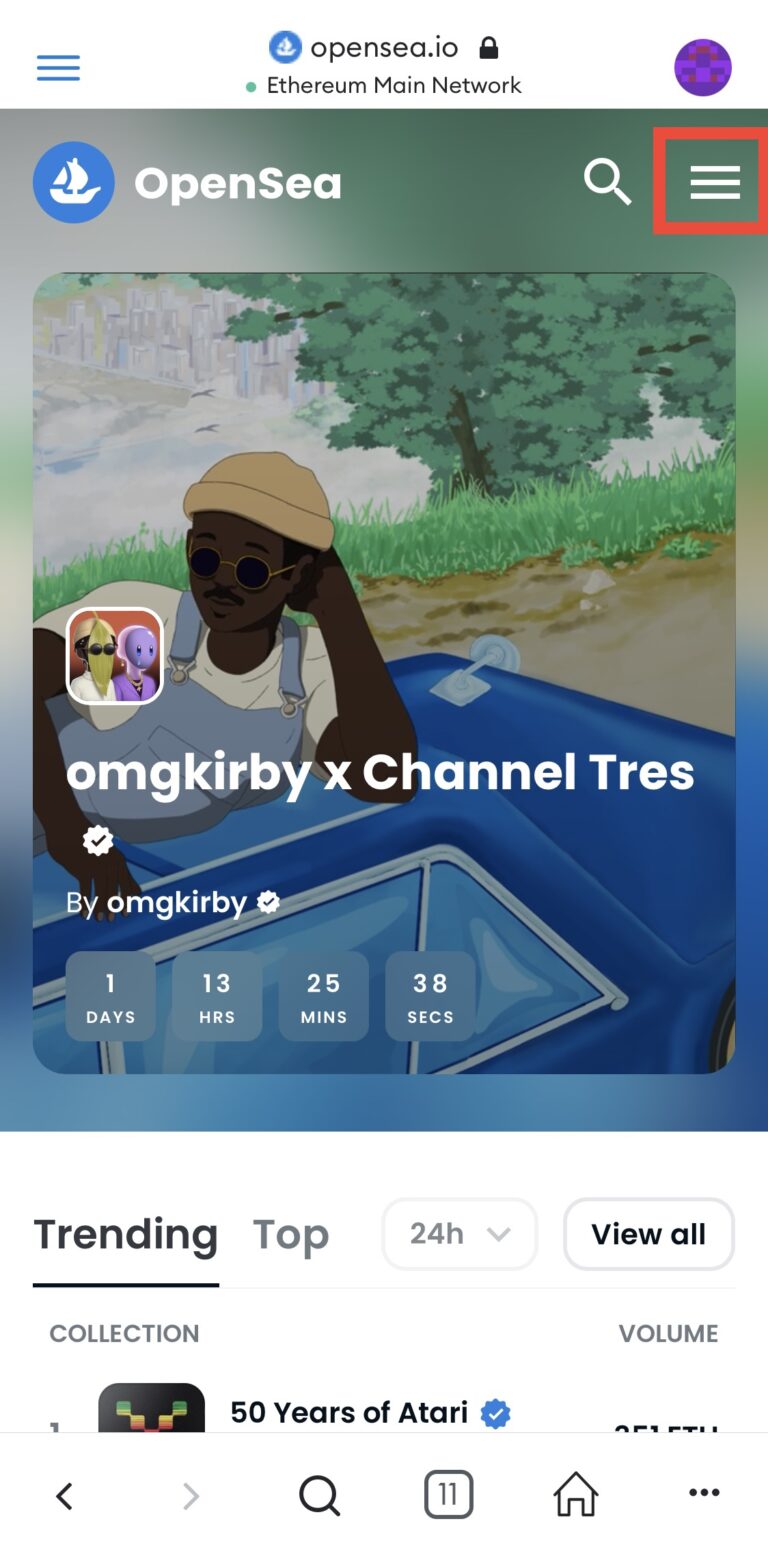
Task: View the omgkirby creator profile
Action: point(176,903)
